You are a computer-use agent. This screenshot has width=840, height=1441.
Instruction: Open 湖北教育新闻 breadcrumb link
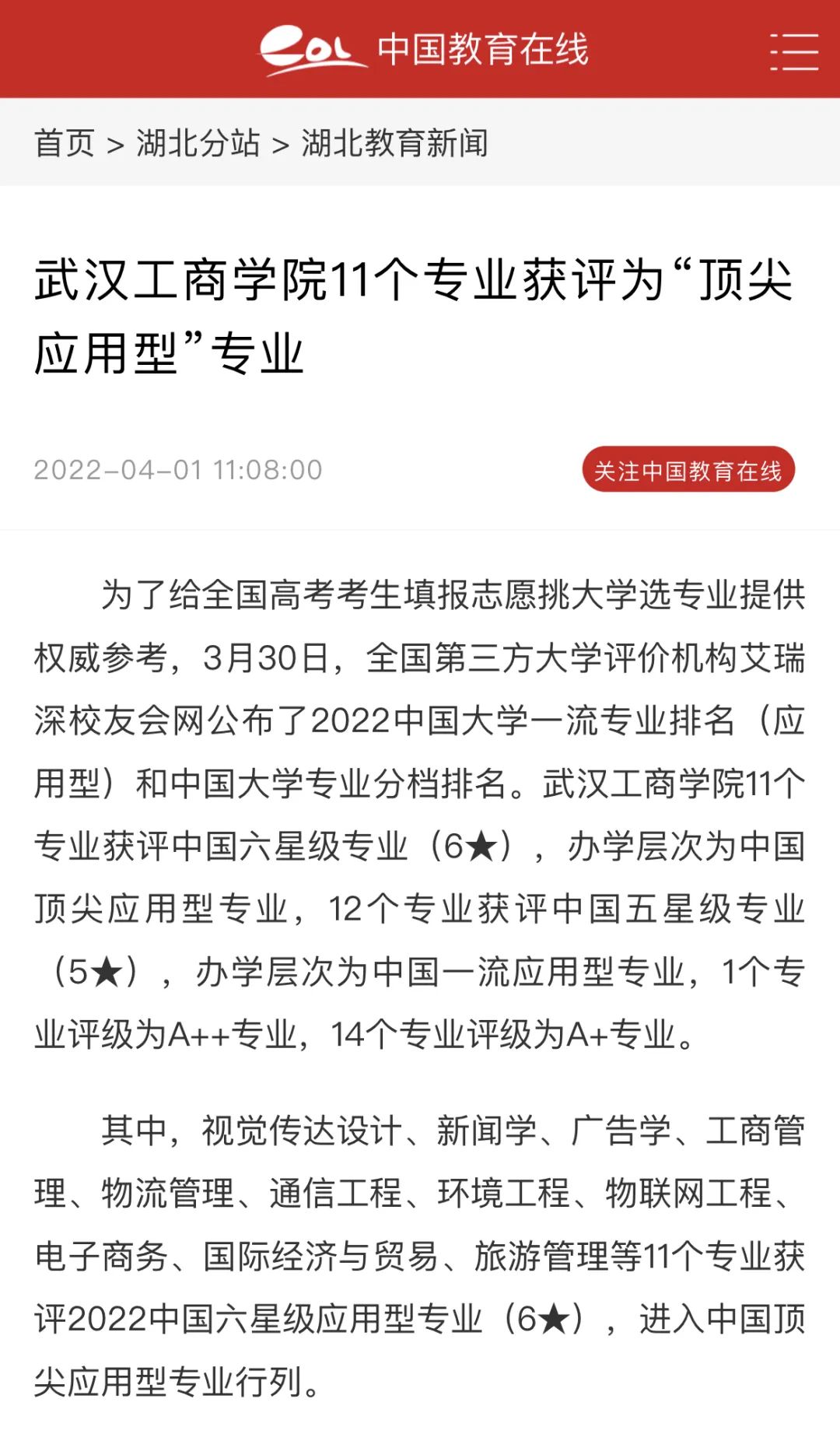click(395, 143)
